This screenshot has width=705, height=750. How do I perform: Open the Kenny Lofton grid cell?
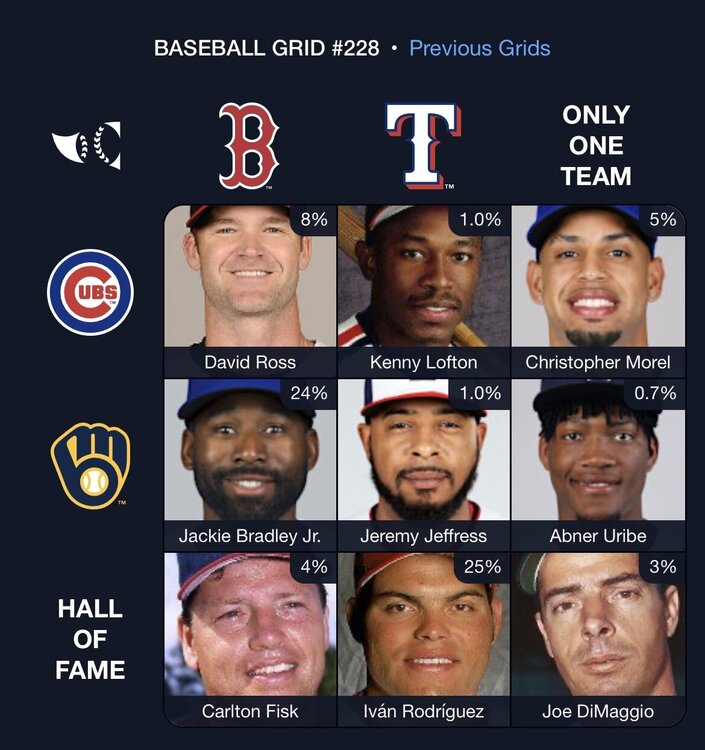coord(424,291)
